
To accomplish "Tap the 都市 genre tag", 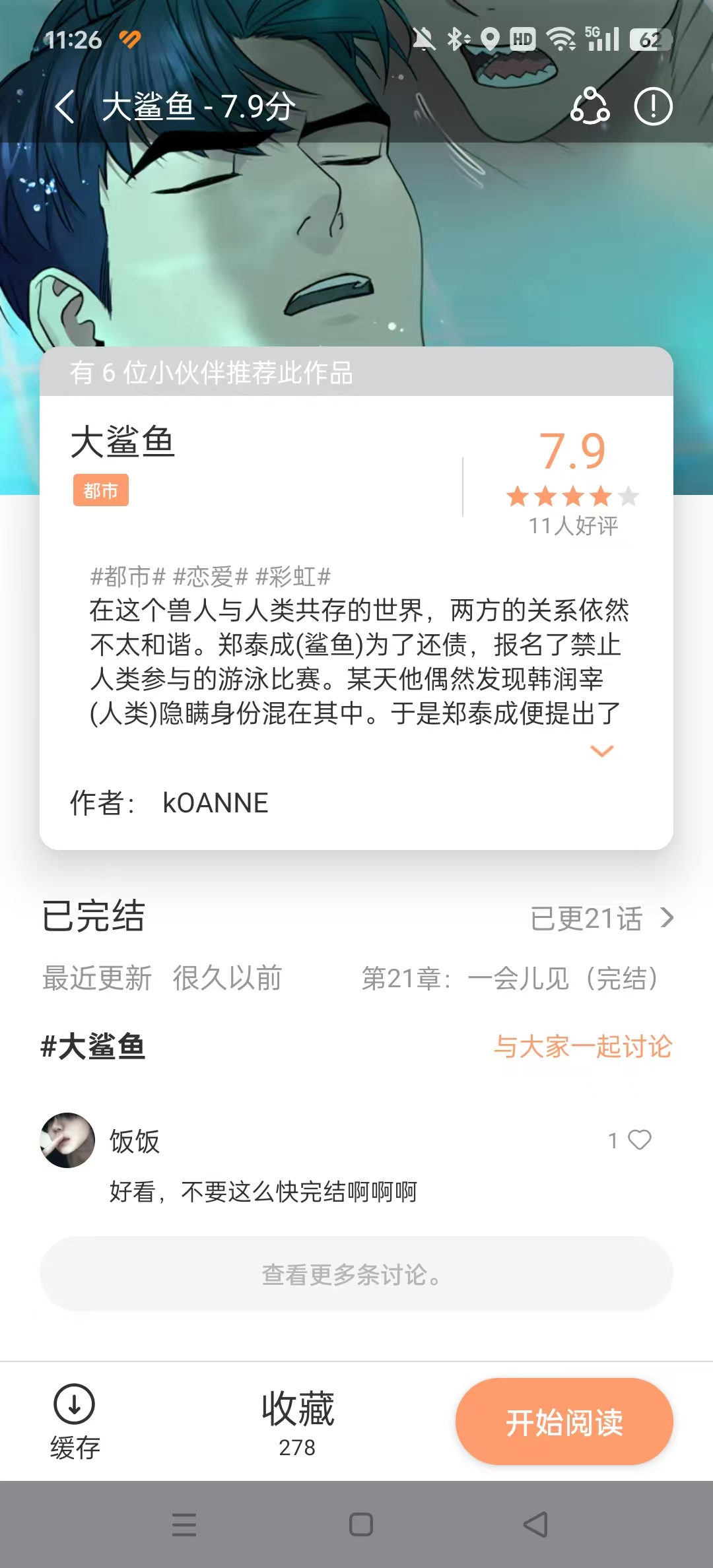I will (100, 490).
